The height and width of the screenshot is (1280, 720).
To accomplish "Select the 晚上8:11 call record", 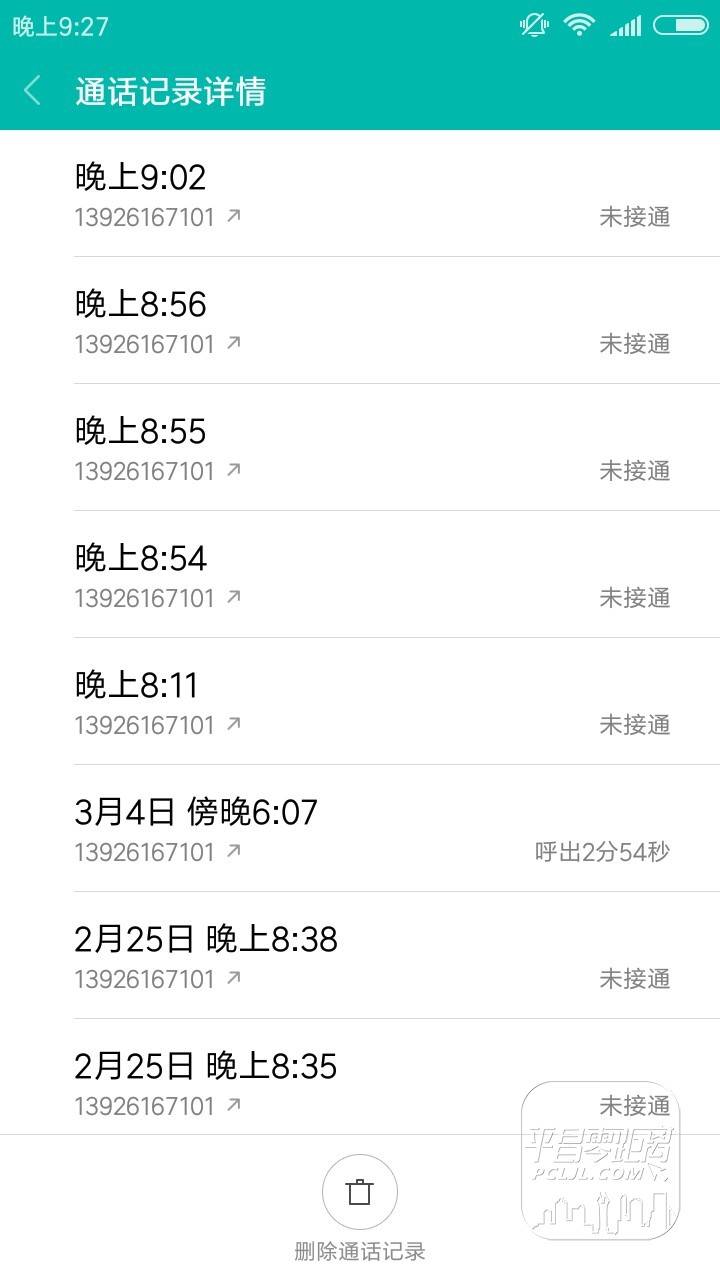I will point(360,701).
